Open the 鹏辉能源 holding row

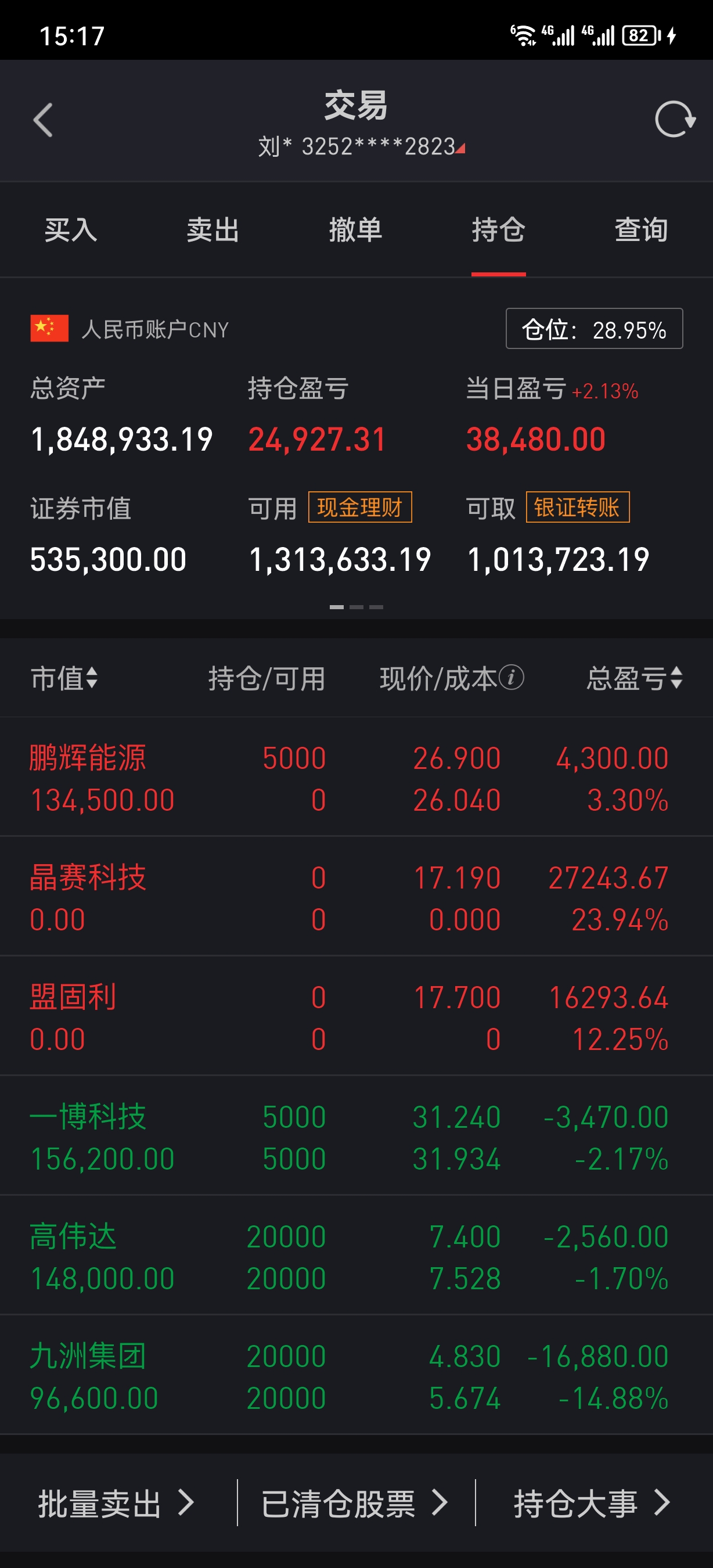356,778
